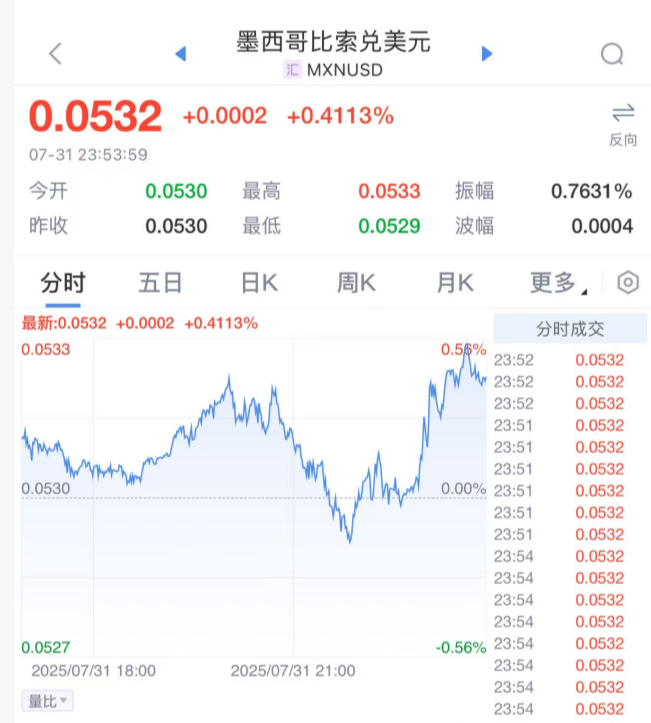Switch to the next currency pair
This screenshot has height=723, width=651.
487,54
